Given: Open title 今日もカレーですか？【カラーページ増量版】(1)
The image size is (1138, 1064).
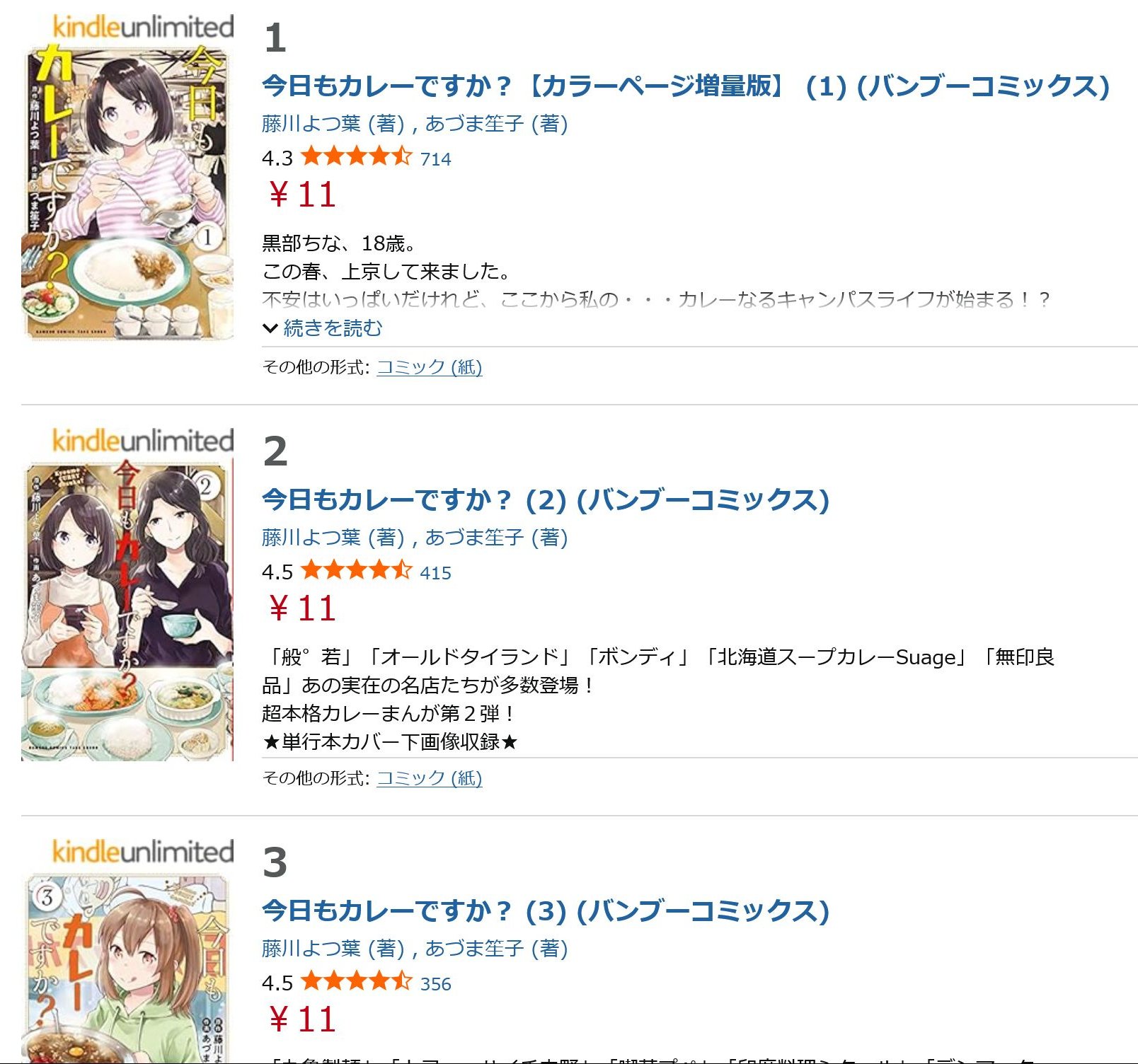Looking at the screenshot, I should tap(685, 86).
